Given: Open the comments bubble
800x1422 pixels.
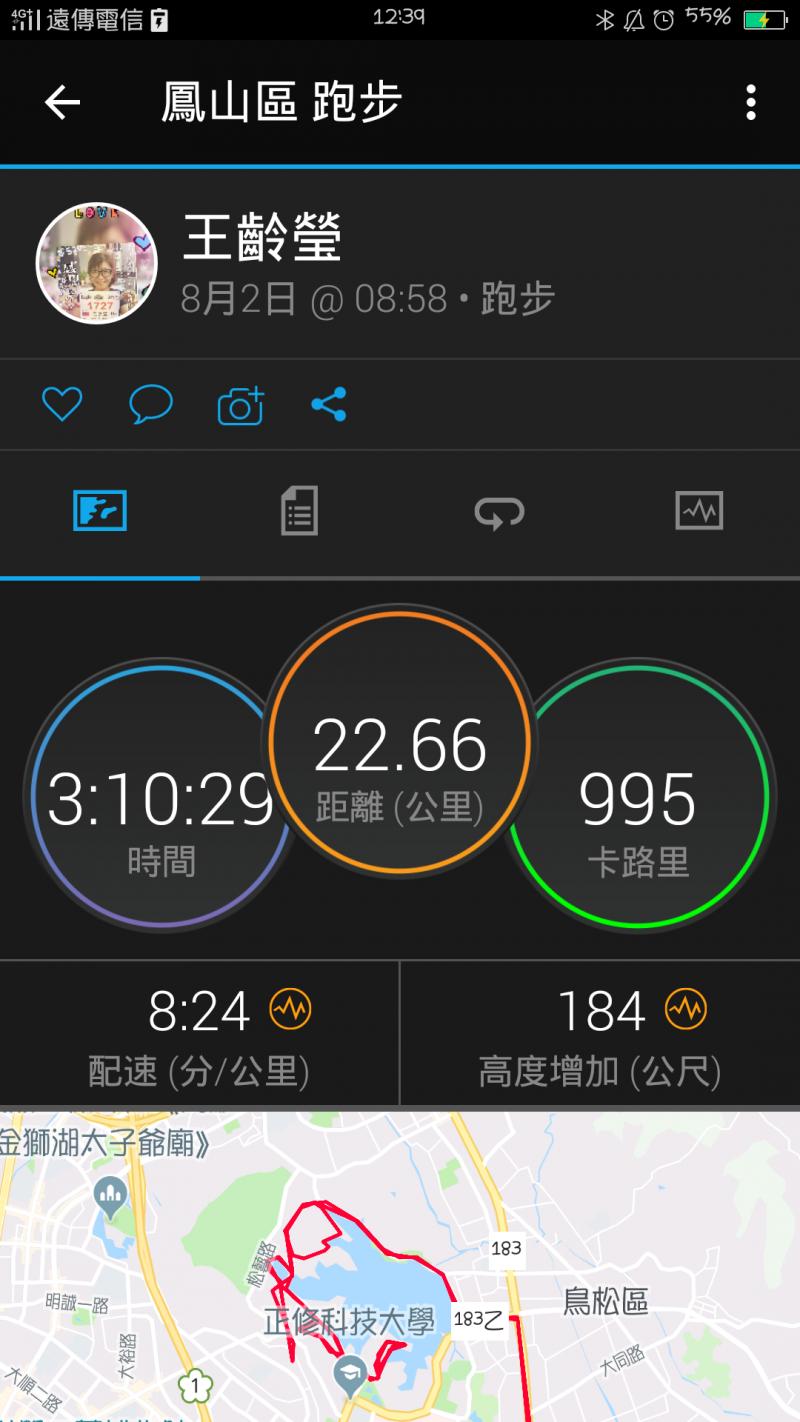Looking at the screenshot, I should pyautogui.click(x=151, y=405).
